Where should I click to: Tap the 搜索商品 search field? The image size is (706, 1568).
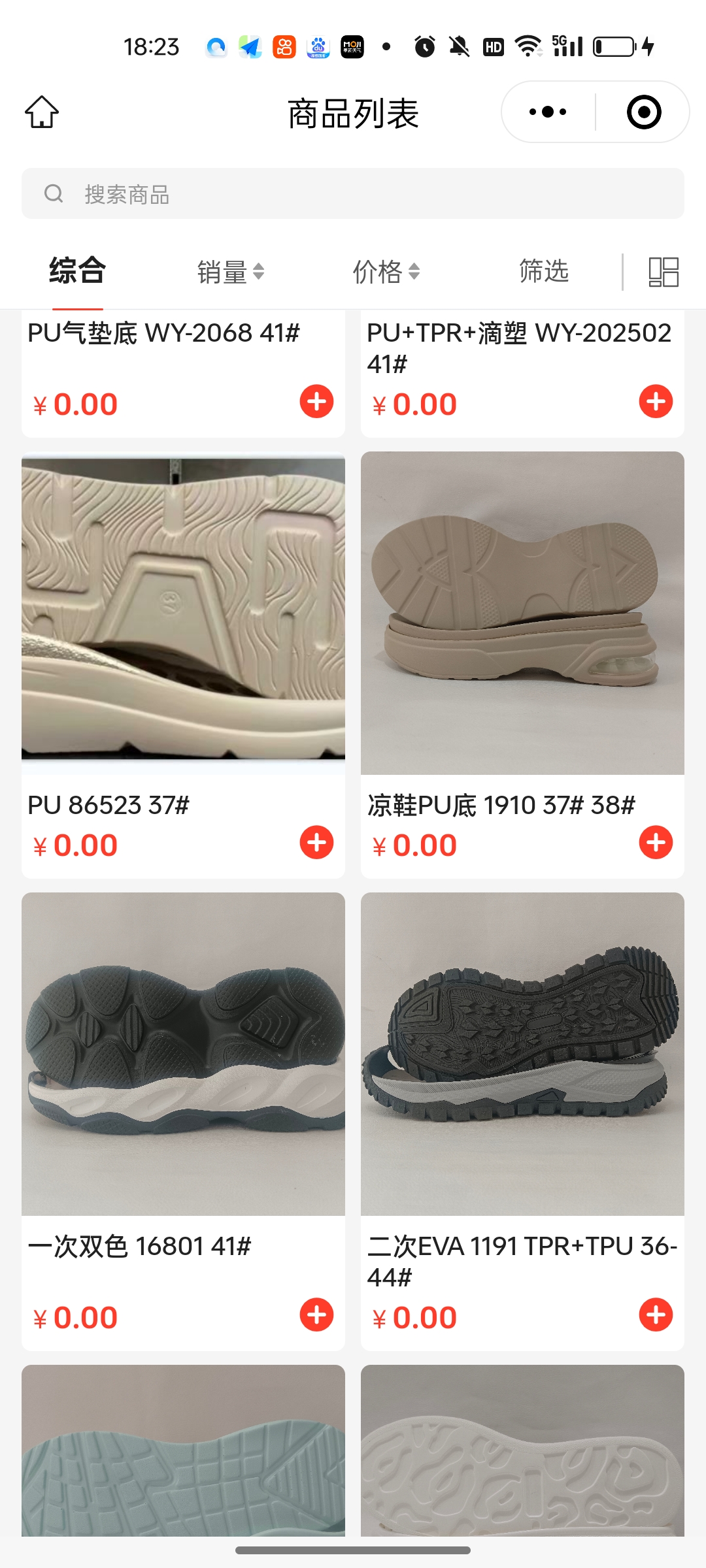pyautogui.click(x=353, y=194)
